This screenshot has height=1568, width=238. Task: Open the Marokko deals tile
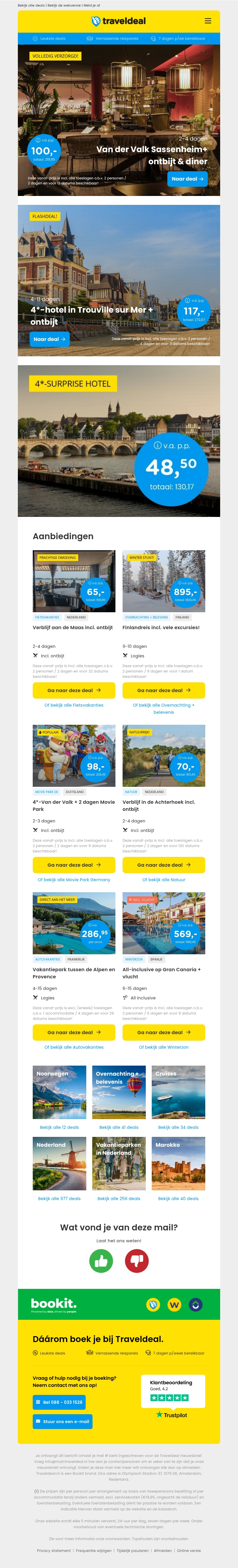[178, 1163]
